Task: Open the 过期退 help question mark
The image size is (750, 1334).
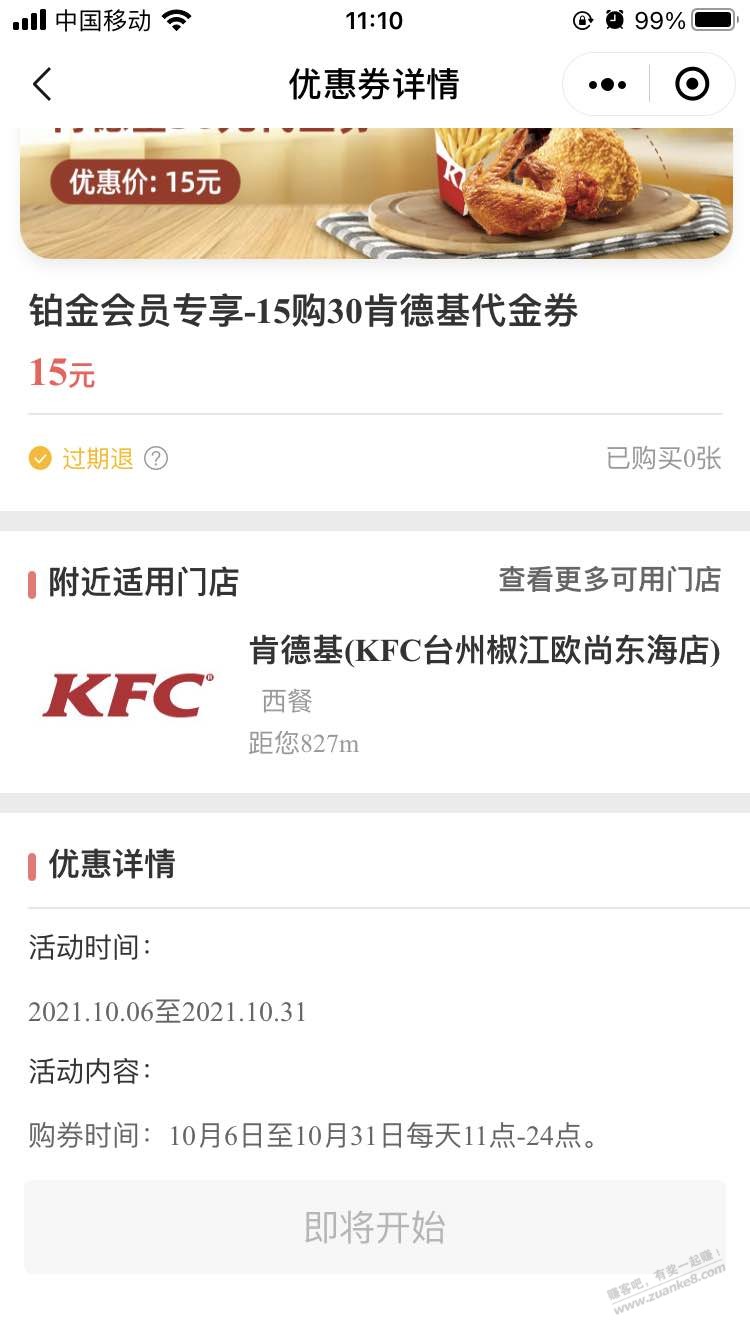Action: pyautogui.click(x=156, y=459)
